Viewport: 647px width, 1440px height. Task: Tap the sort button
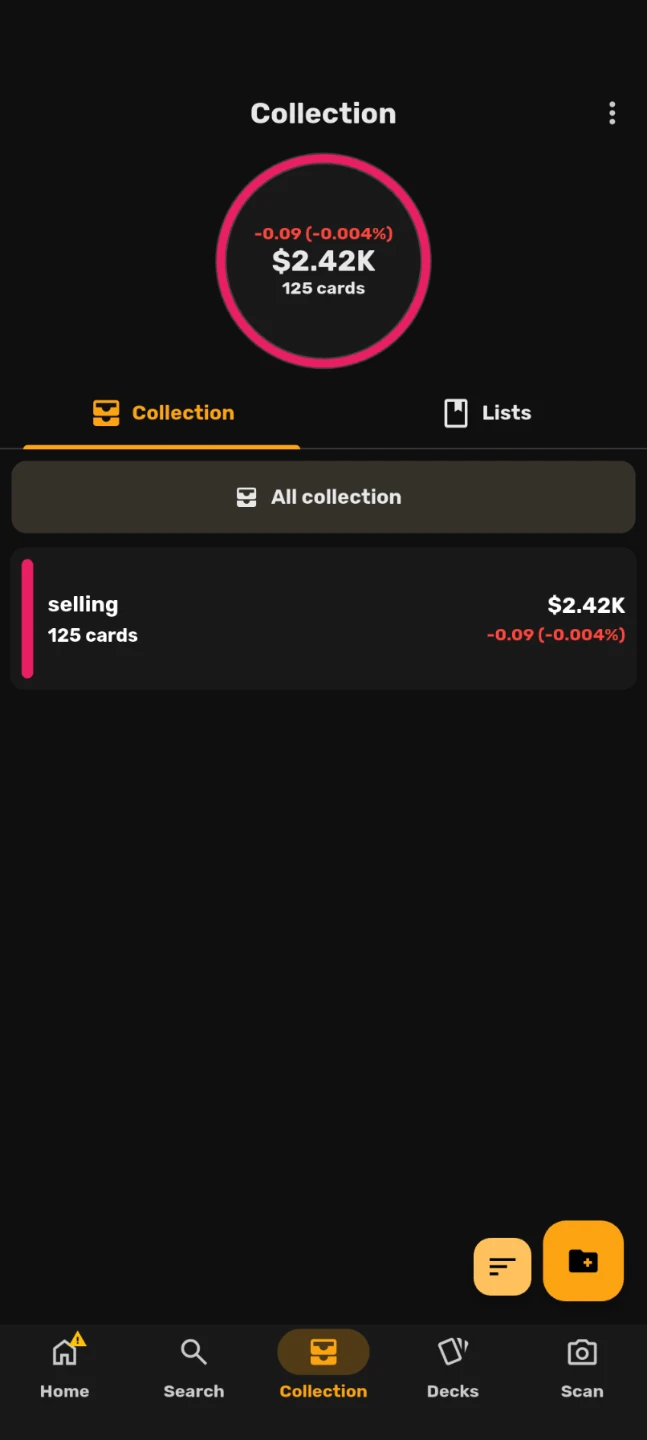502,1266
